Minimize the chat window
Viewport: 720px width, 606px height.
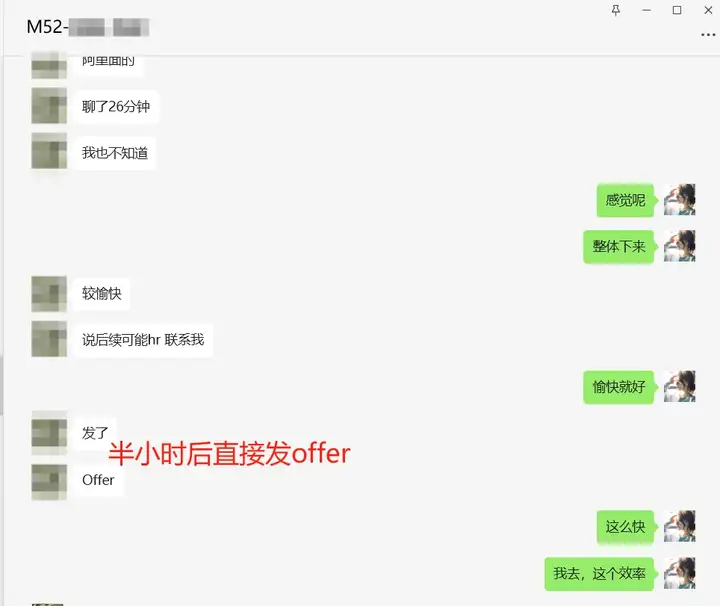click(x=646, y=10)
